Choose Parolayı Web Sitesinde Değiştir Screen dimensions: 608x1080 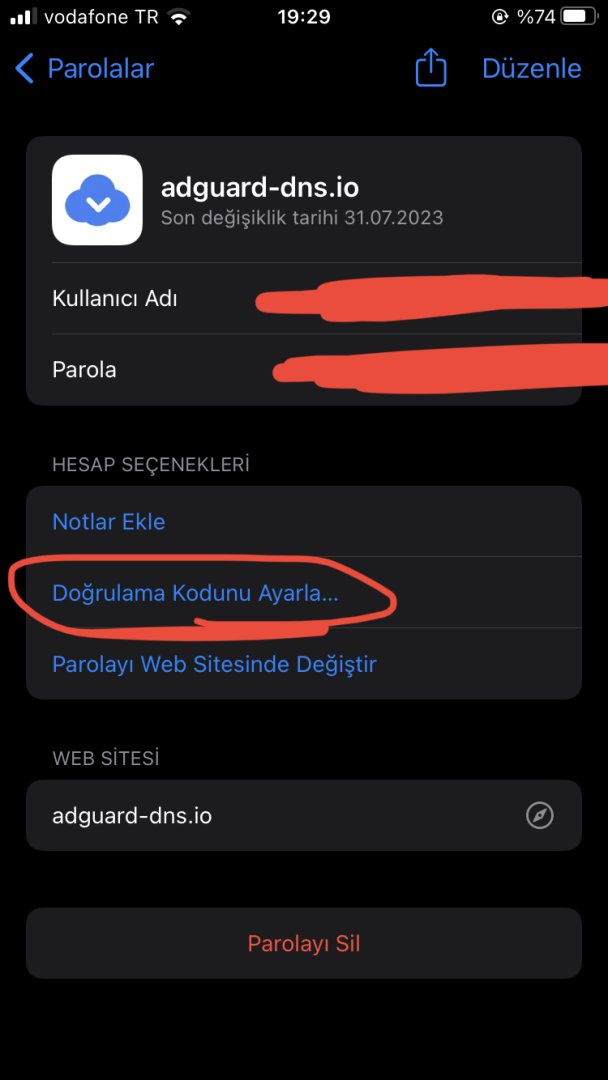tap(214, 664)
